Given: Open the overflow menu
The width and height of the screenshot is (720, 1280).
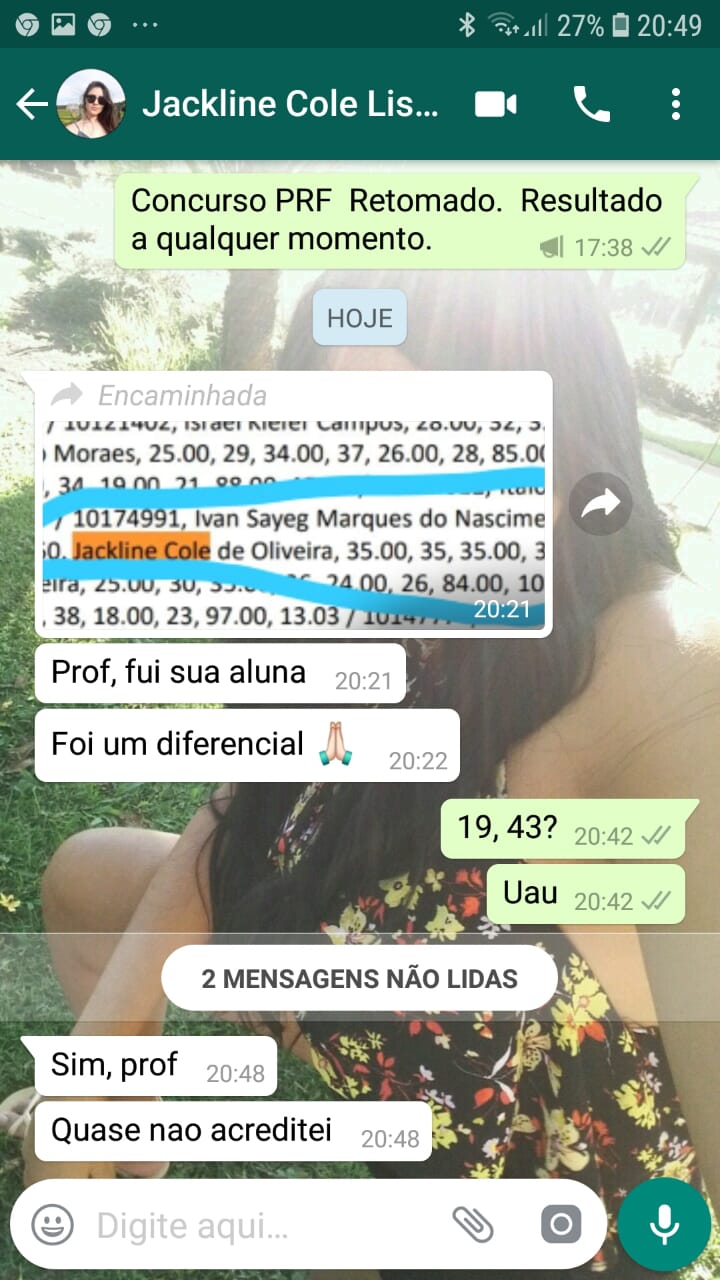Looking at the screenshot, I should (676, 104).
